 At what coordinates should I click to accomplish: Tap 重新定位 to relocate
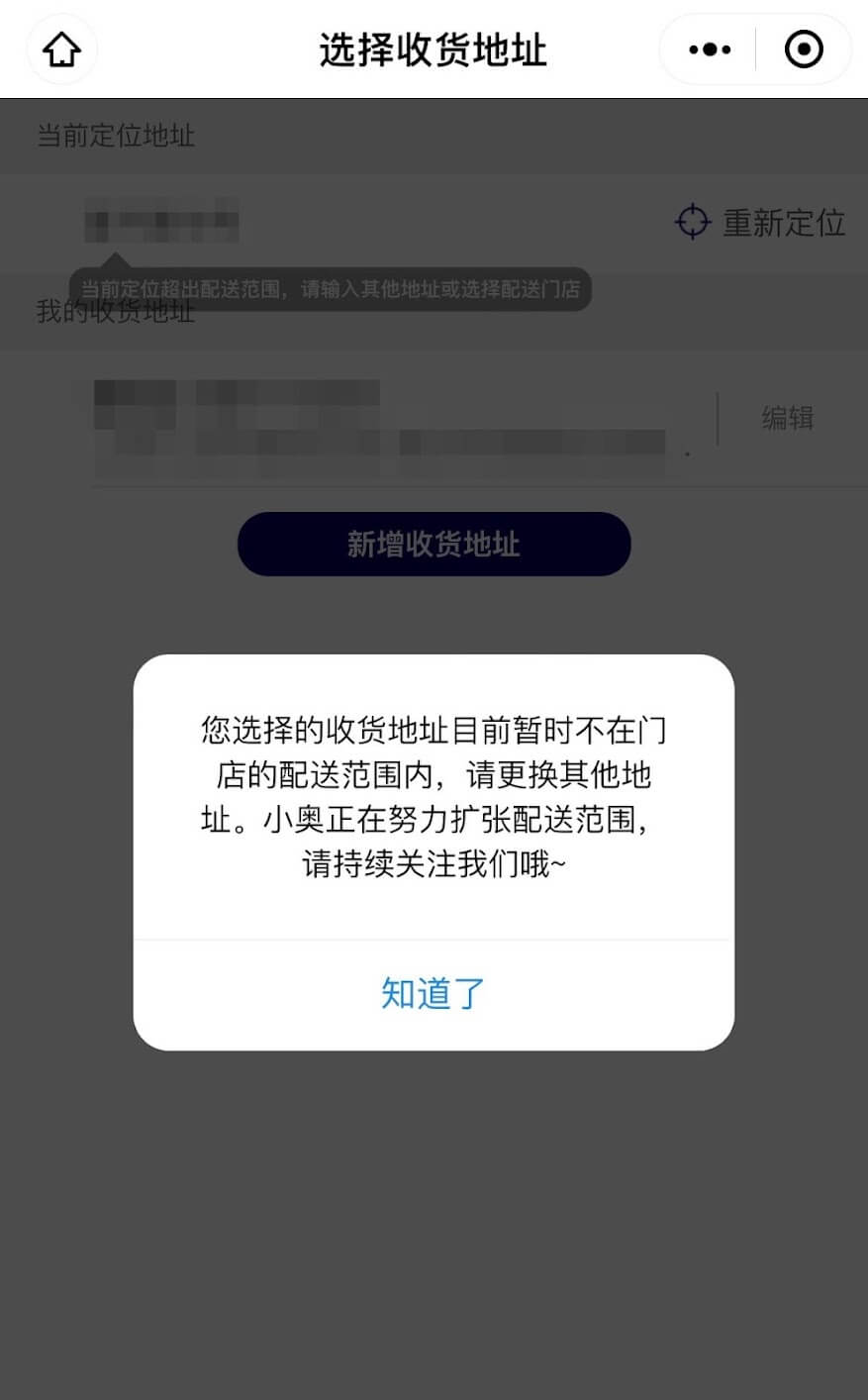click(760, 223)
